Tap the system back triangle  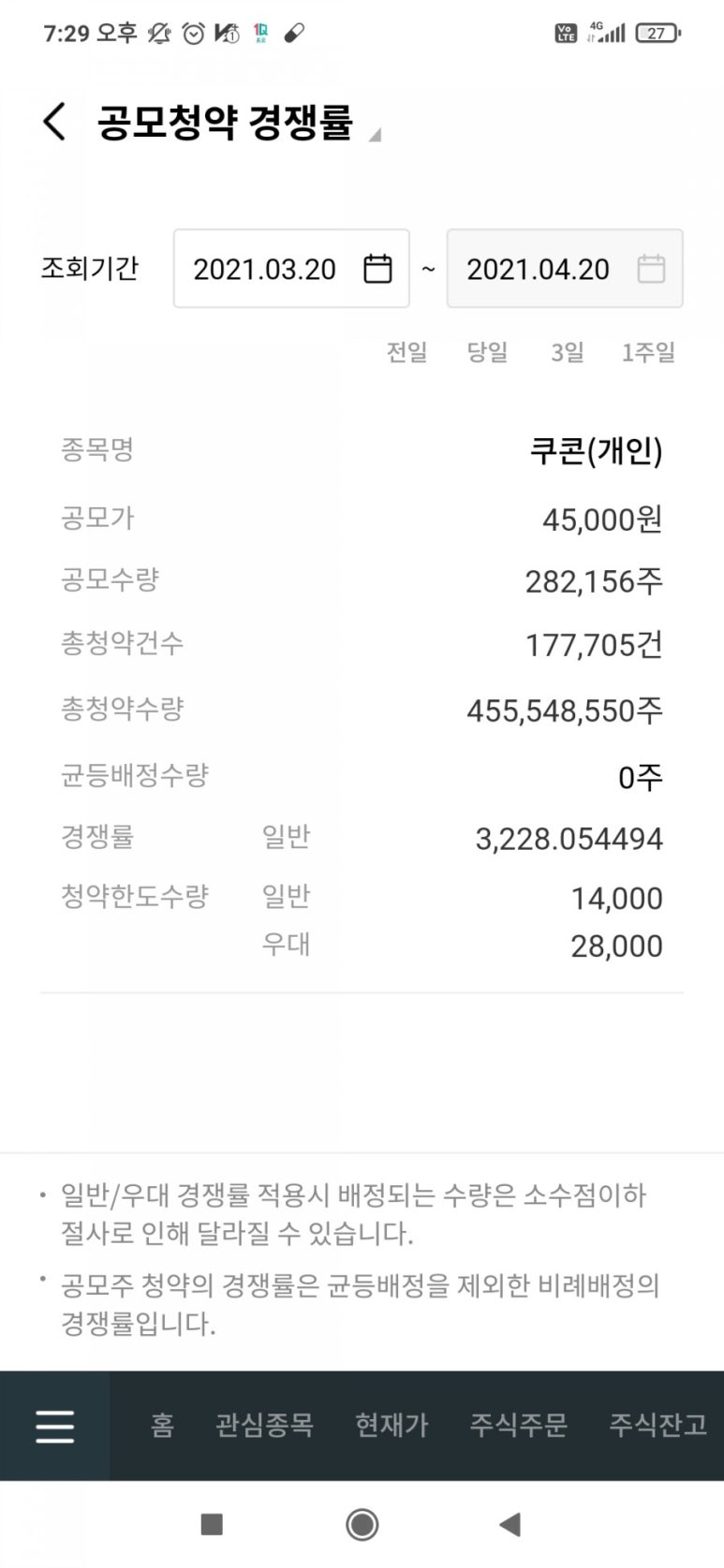[510, 1525]
